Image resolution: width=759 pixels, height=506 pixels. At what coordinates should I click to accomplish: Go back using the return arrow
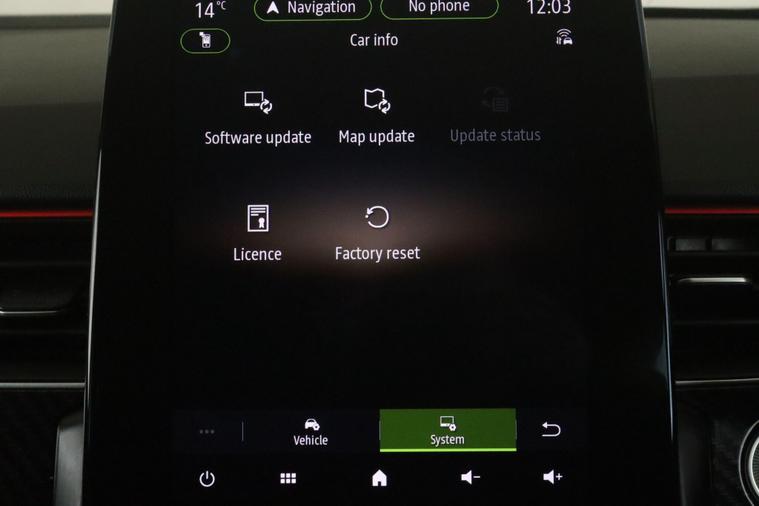pos(551,430)
